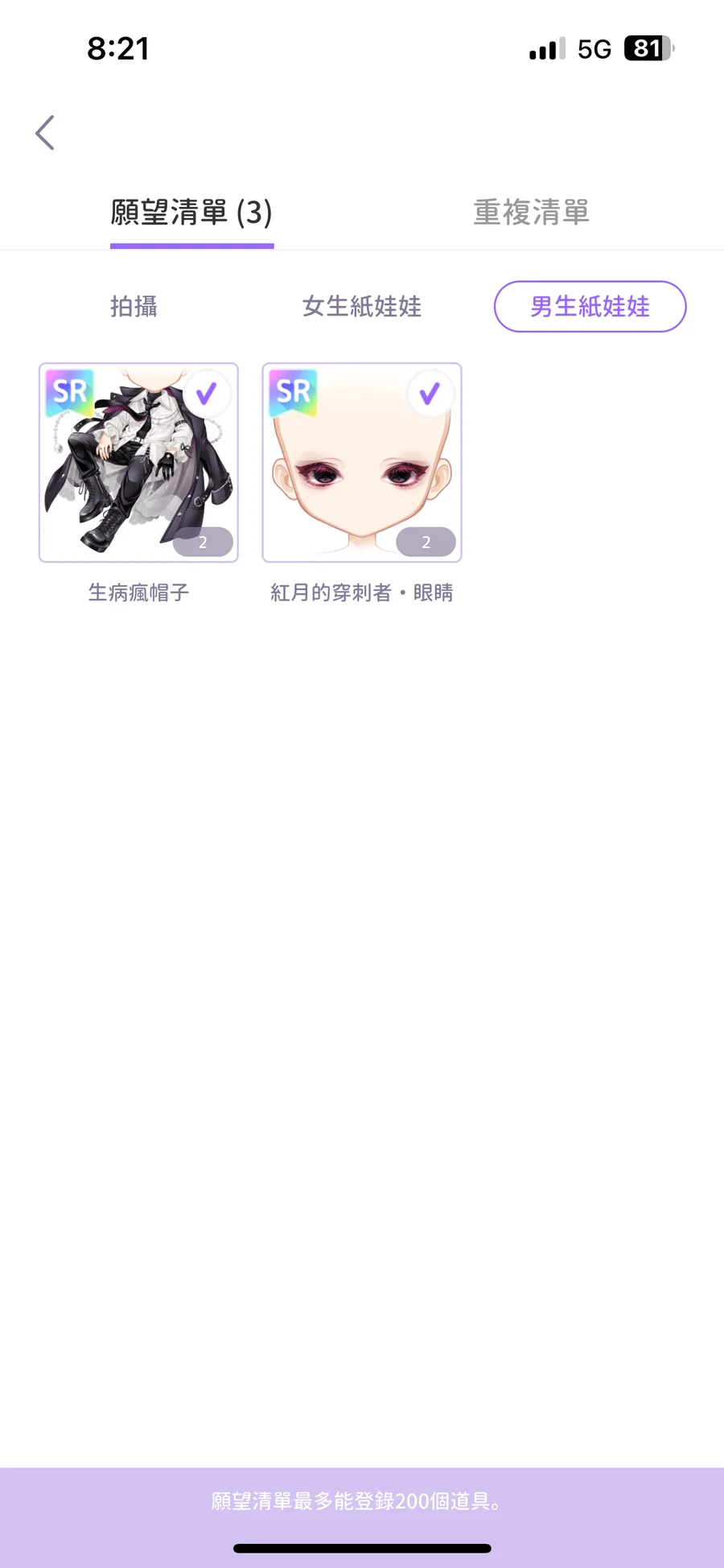Click the SR badge on 生病瘋帽子 card

[71, 393]
